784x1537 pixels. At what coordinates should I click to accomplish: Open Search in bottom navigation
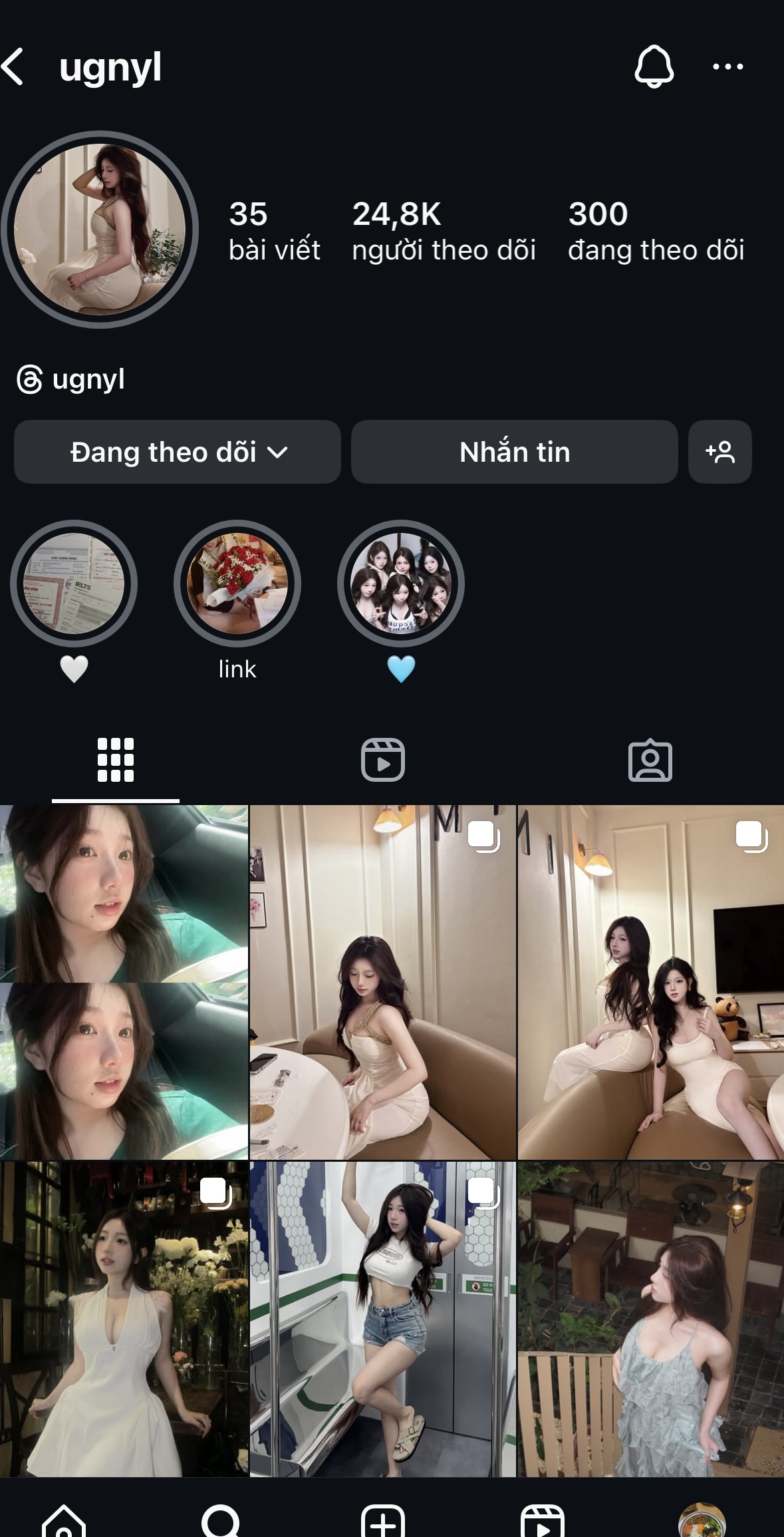221,1521
